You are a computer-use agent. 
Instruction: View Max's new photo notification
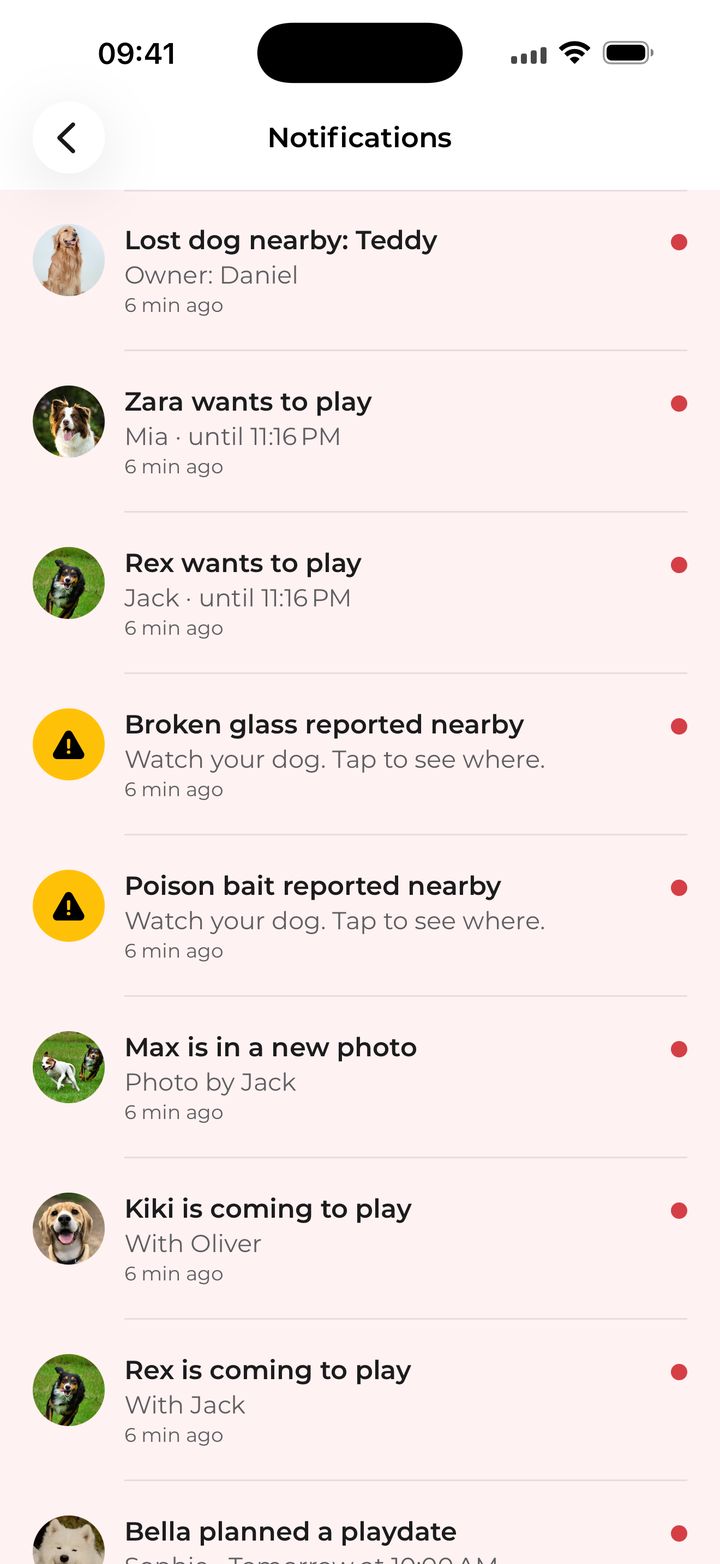360,1077
